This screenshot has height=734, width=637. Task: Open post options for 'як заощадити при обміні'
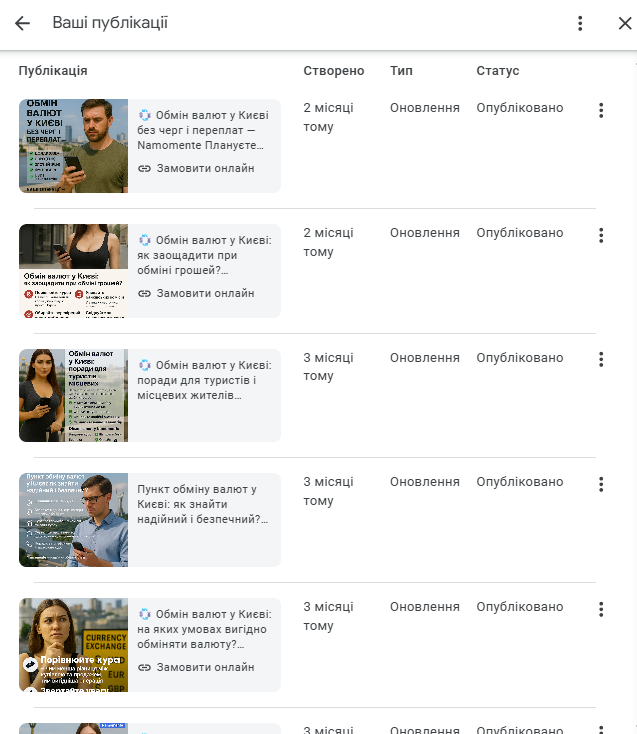[601, 235]
